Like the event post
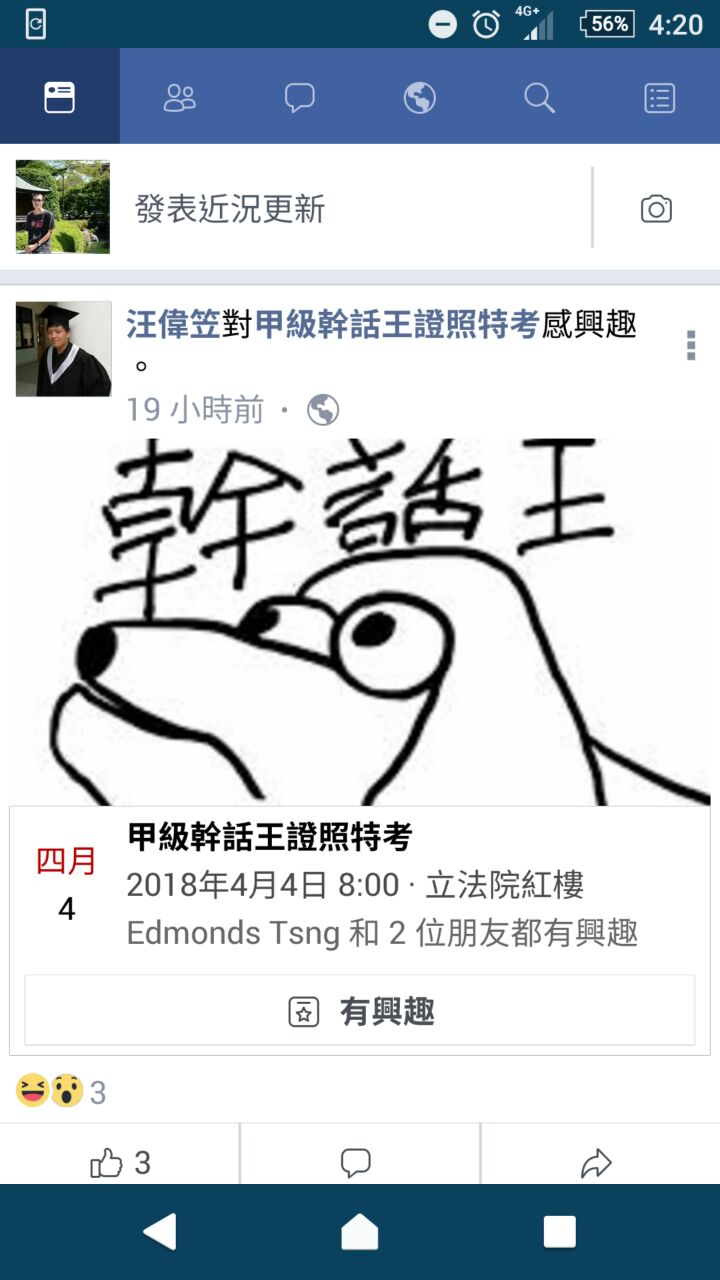Viewport: 720px width, 1280px height. (120, 1162)
